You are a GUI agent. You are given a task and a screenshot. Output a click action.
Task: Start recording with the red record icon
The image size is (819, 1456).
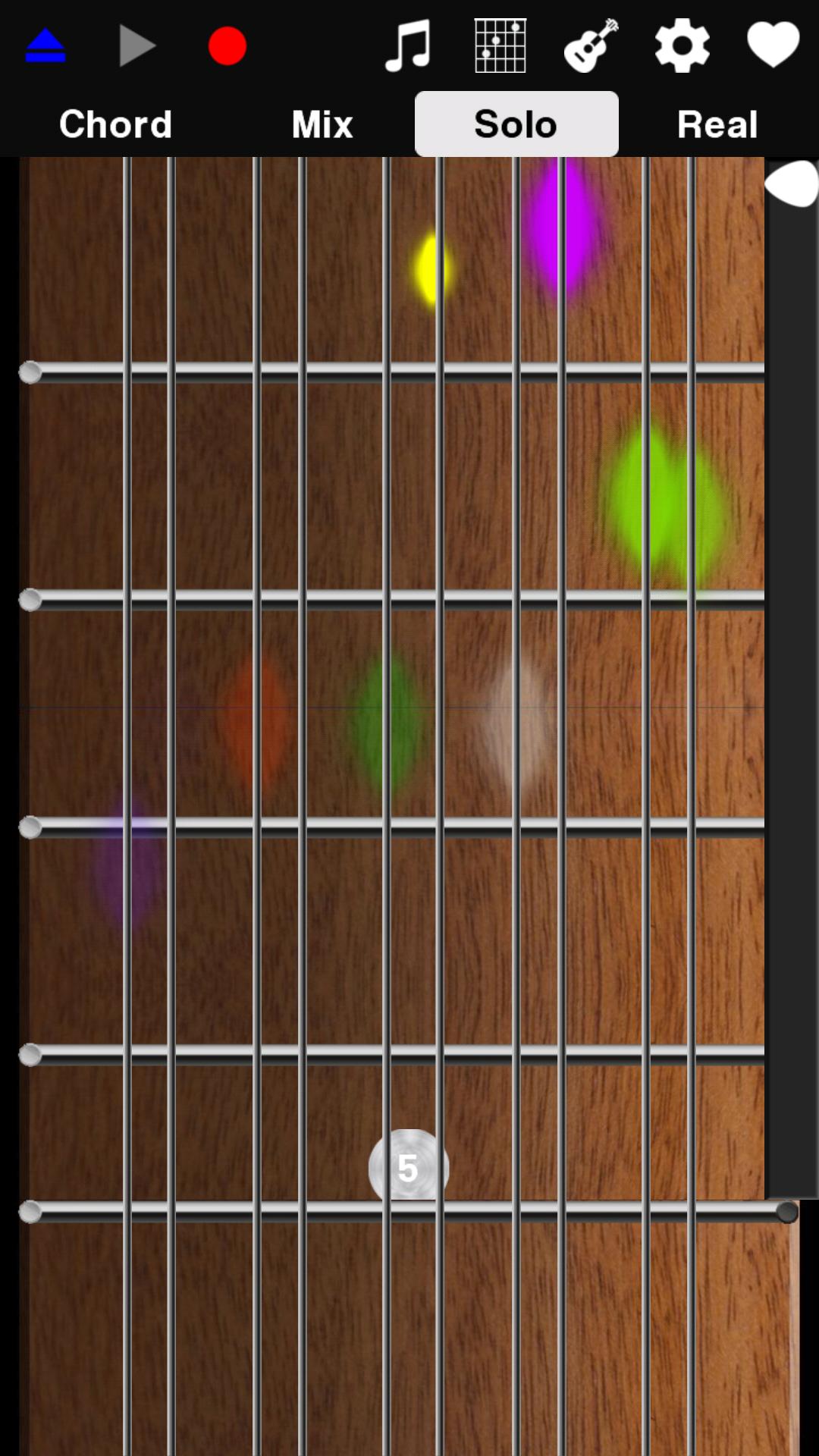226,45
